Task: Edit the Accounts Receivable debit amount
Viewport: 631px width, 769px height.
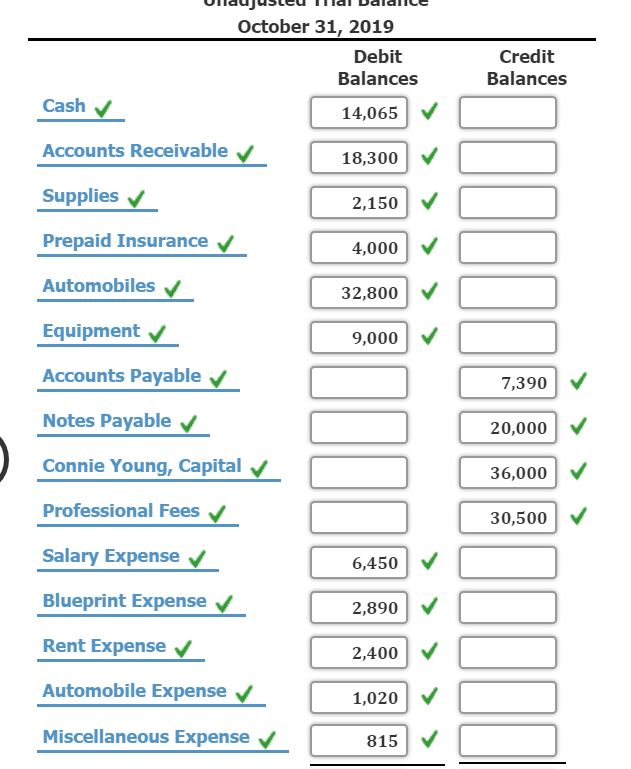Action: click(358, 158)
